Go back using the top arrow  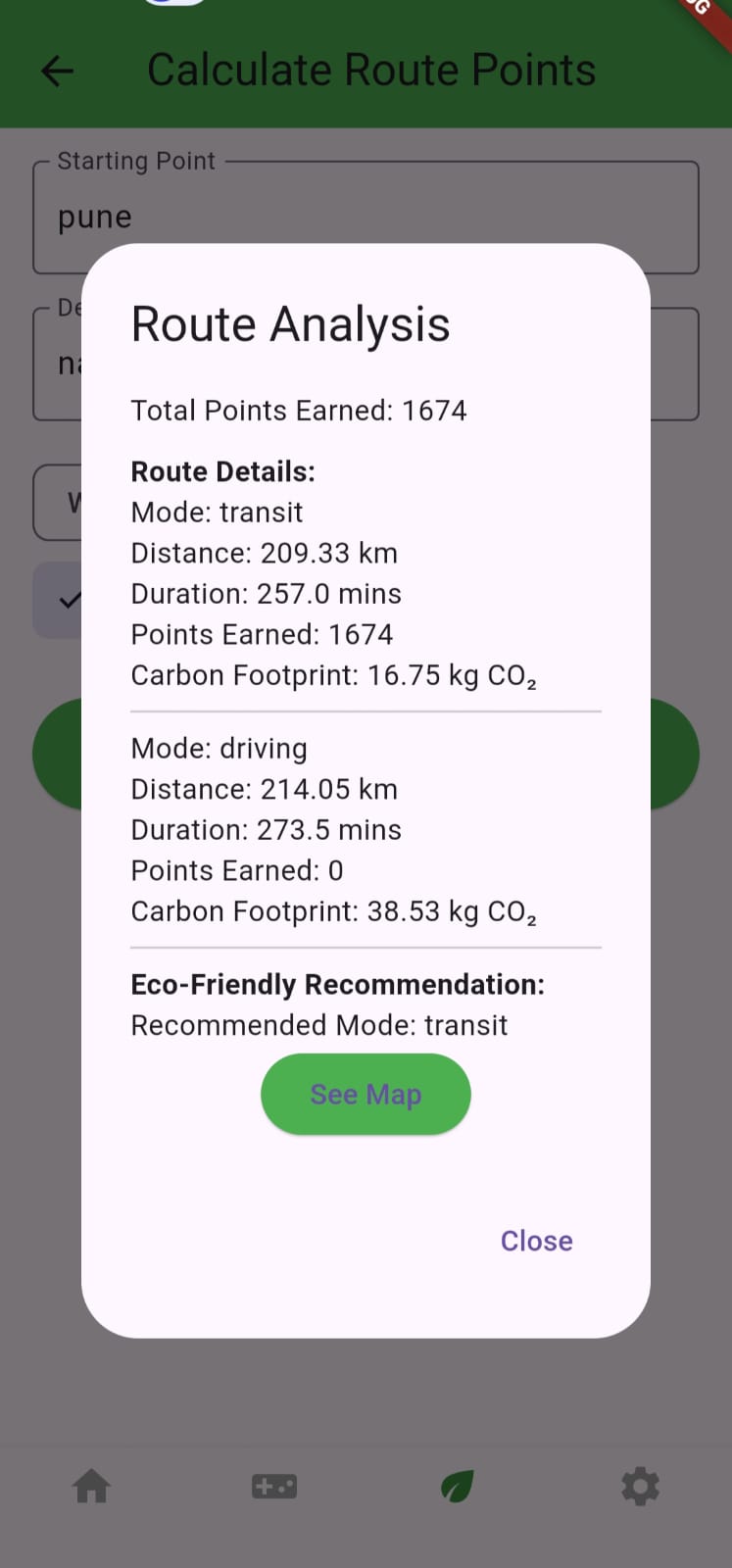pos(58,71)
